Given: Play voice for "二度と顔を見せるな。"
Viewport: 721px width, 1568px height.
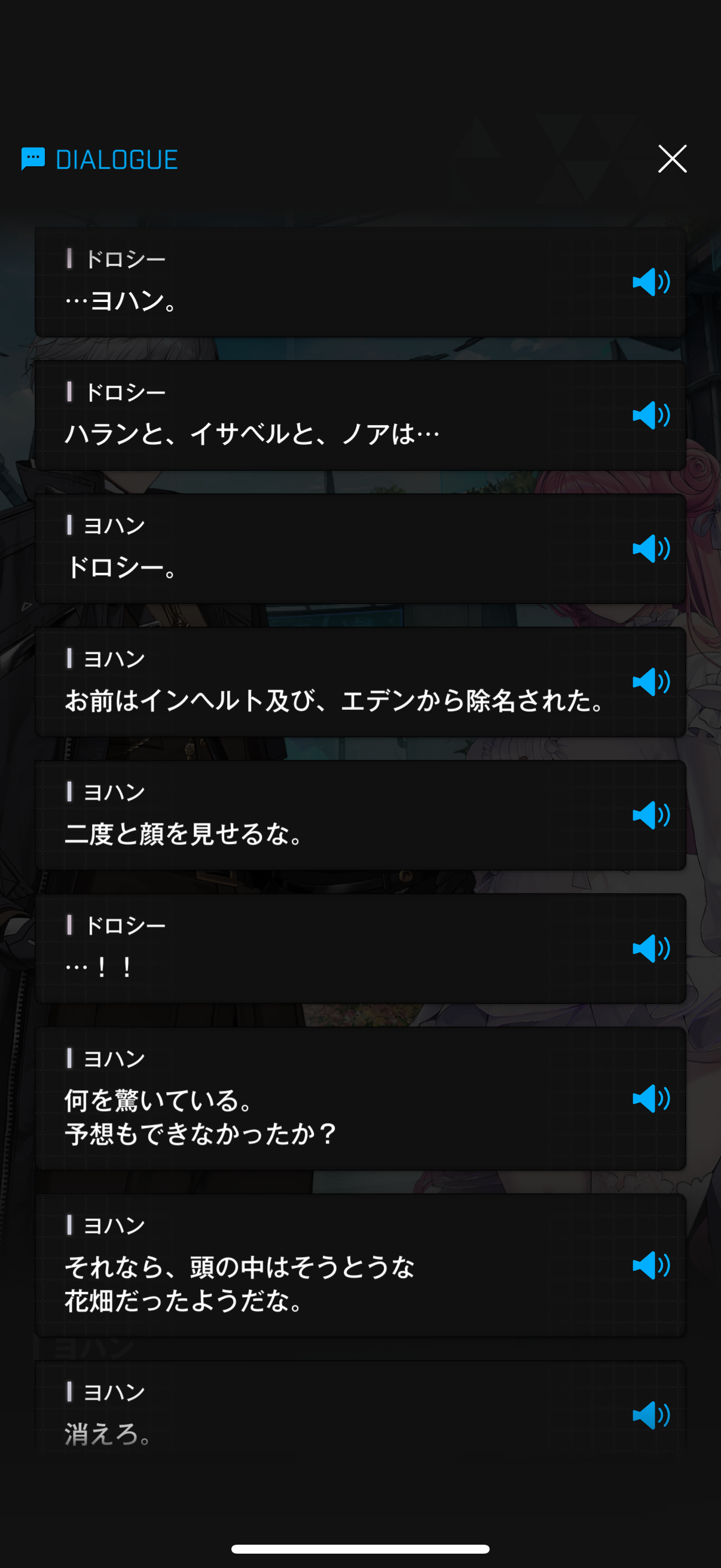Looking at the screenshot, I should [x=650, y=816].
